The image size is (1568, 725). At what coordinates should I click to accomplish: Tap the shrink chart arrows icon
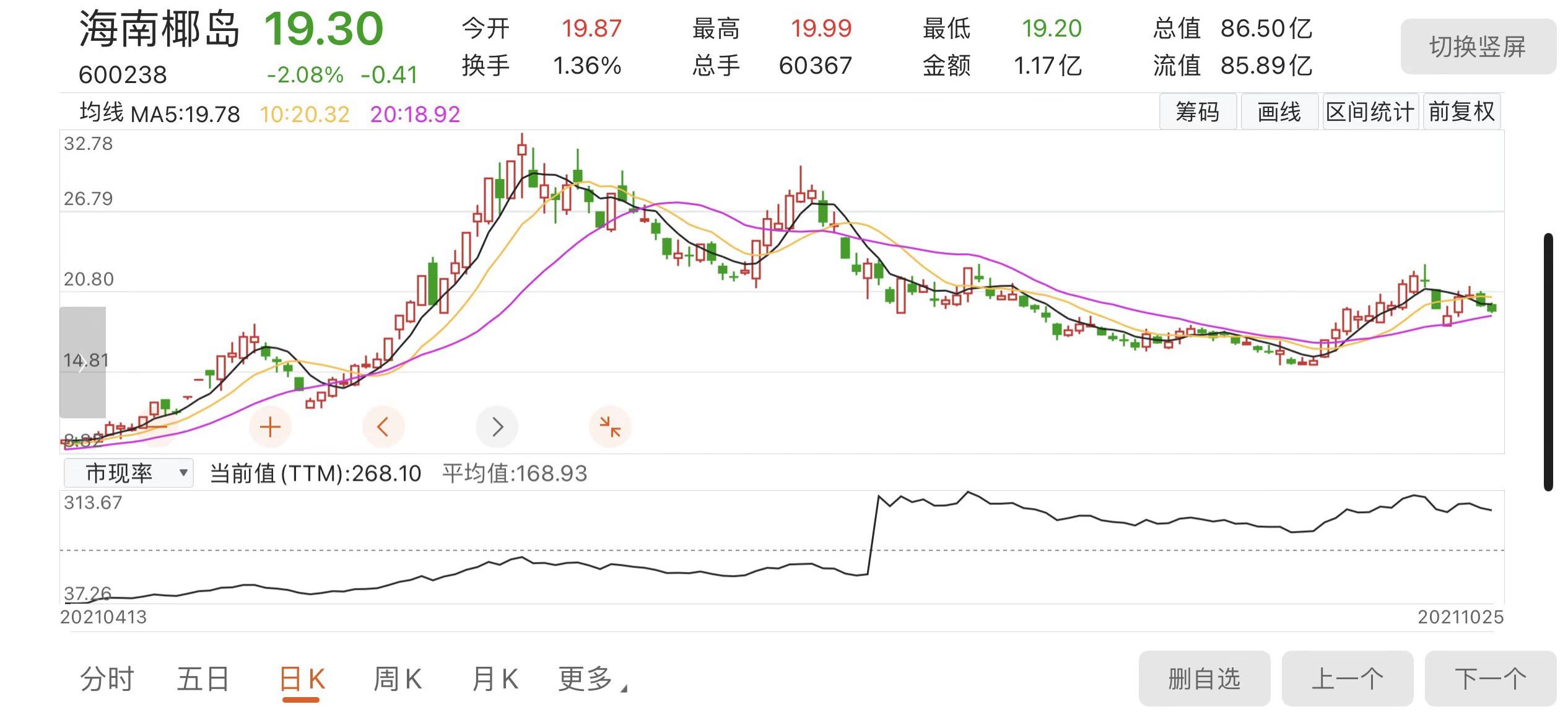[610, 427]
